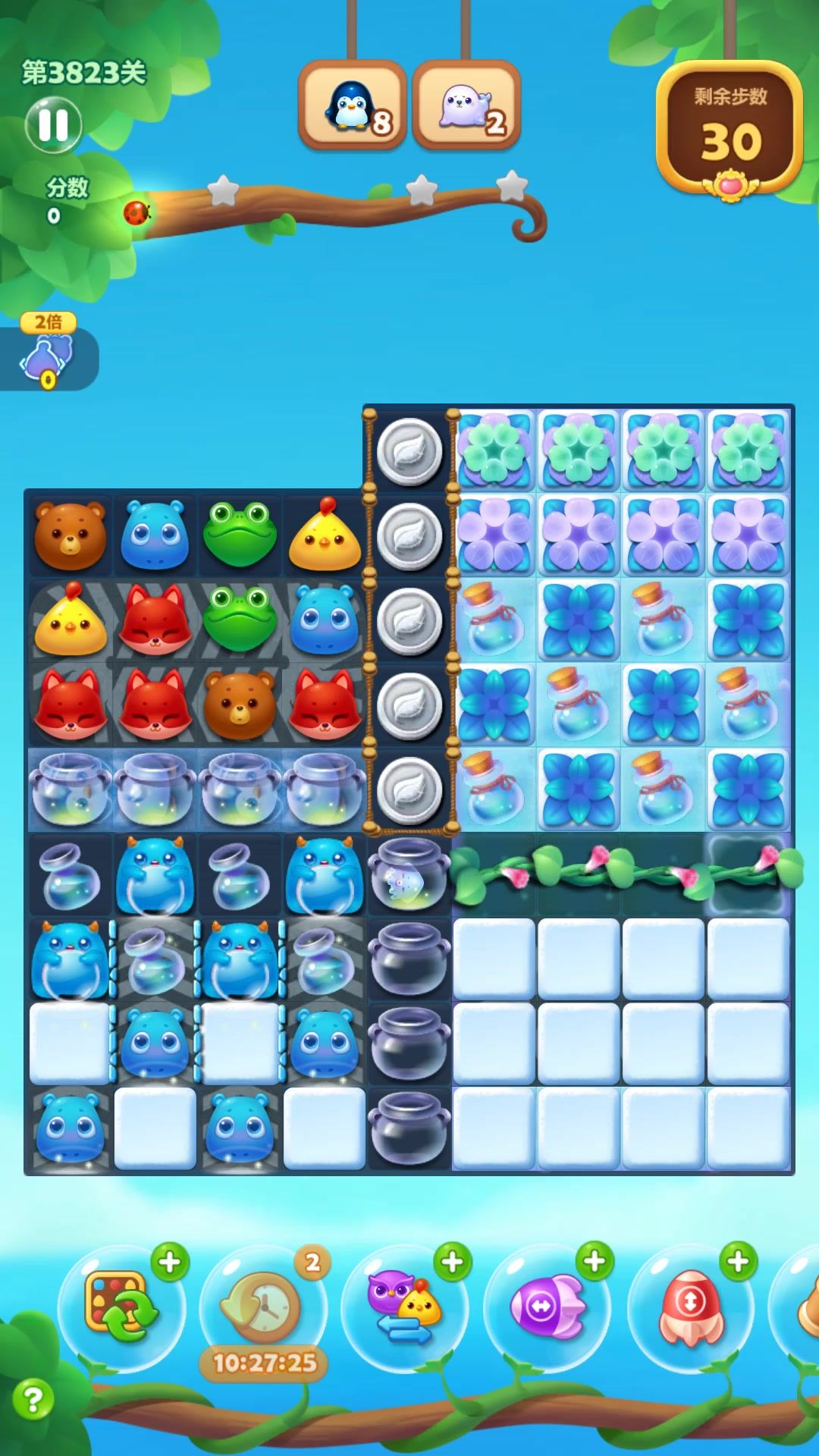Viewport: 819px width, 1456px height.
Task: Add more shuffle boosters with plus
Action: click(x=170, y=1262)
